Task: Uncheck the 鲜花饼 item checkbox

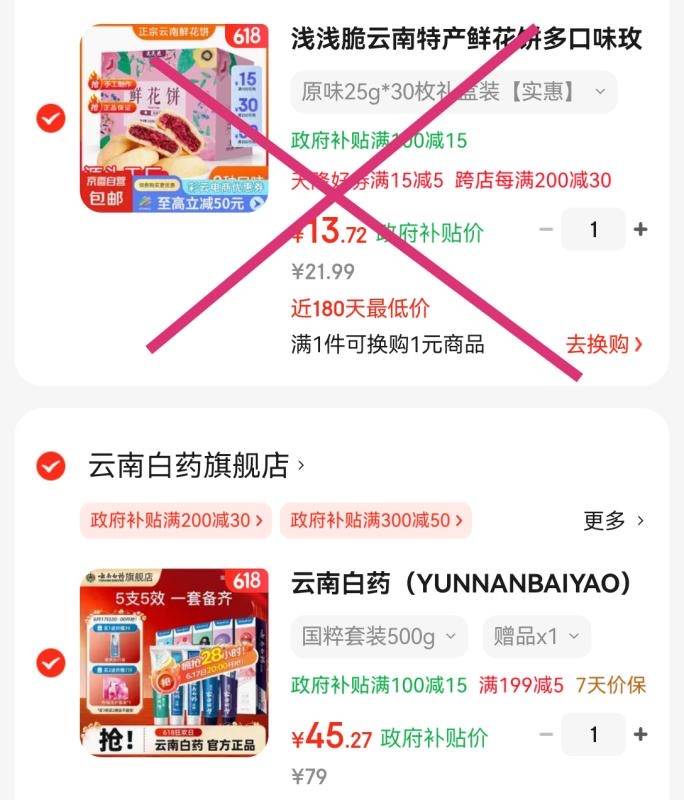Action: point(50,120)
